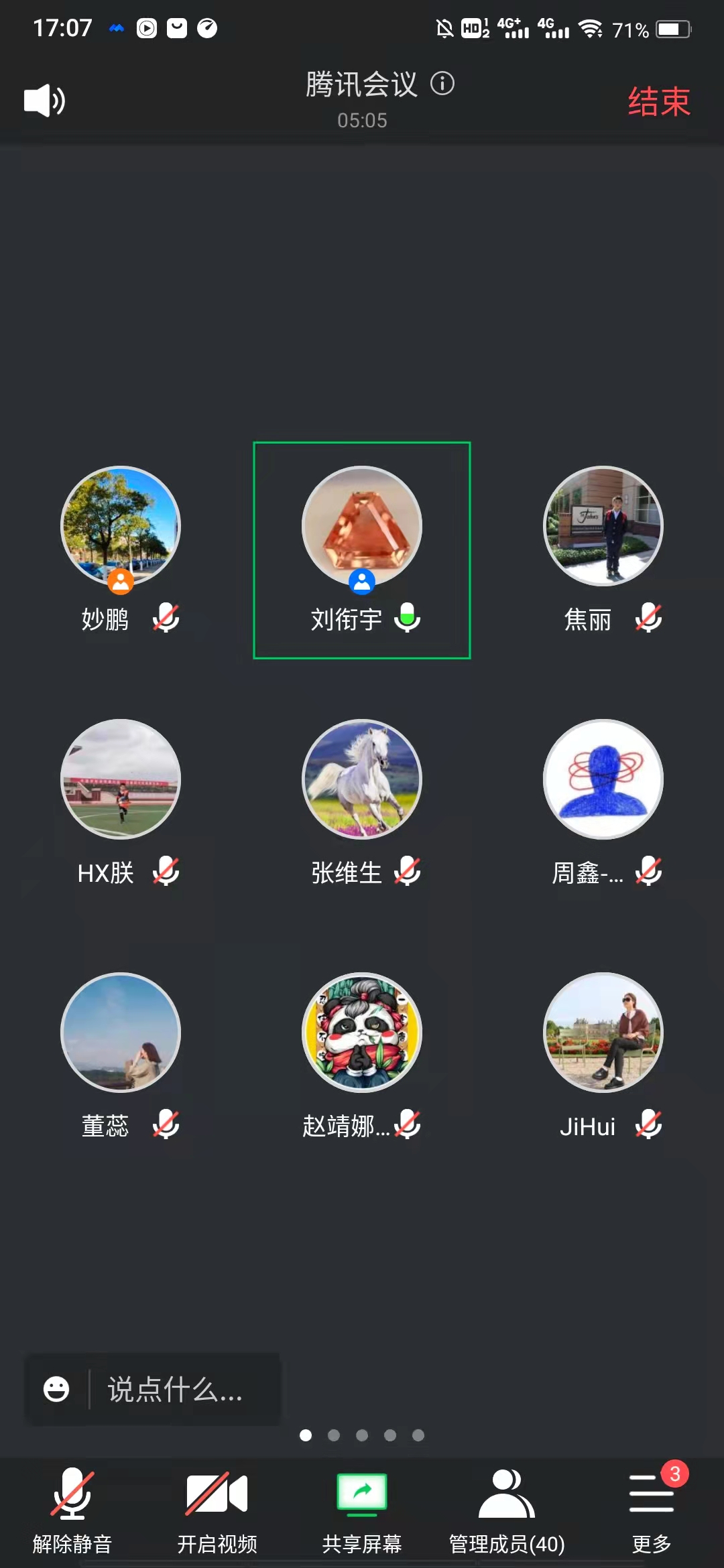Select participant JiHui's avatar
The height and width of the screenshot is (1568, 724).
pyautogui.click(x=603, y=1033)
